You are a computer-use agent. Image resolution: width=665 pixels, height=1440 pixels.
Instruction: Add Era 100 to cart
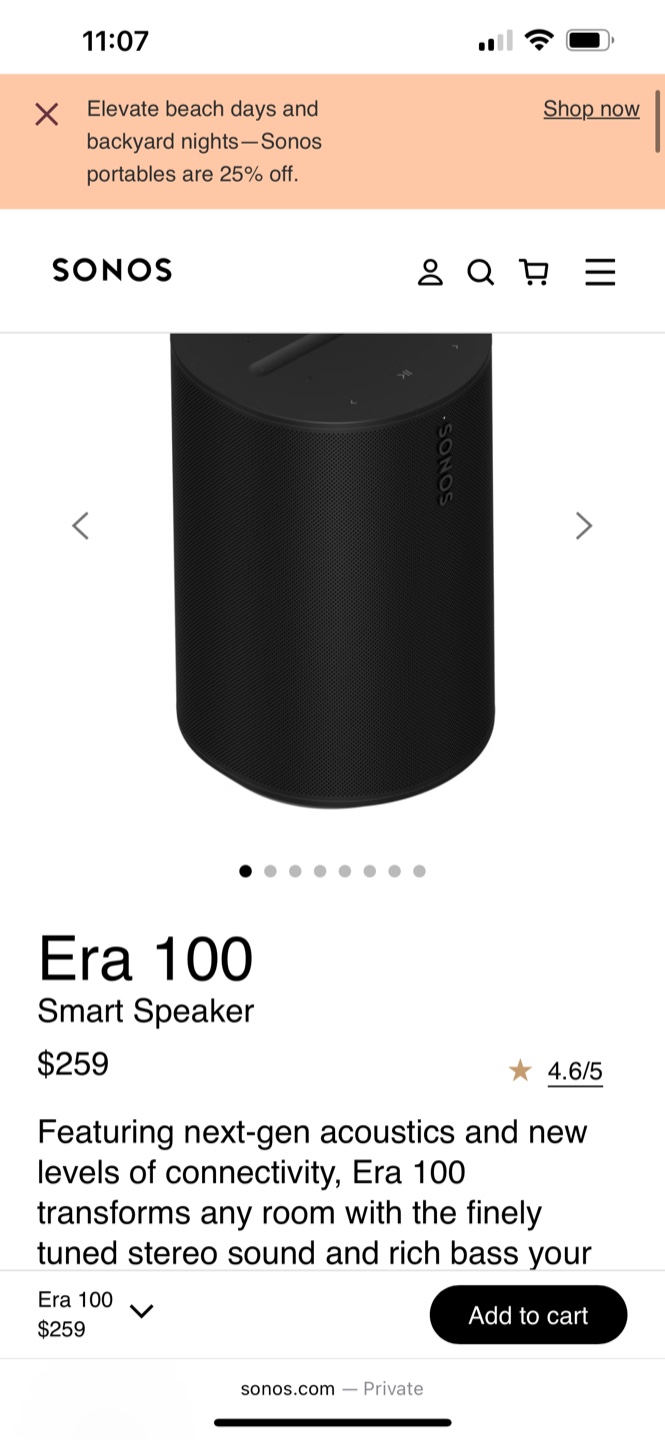click(528, 1315)
